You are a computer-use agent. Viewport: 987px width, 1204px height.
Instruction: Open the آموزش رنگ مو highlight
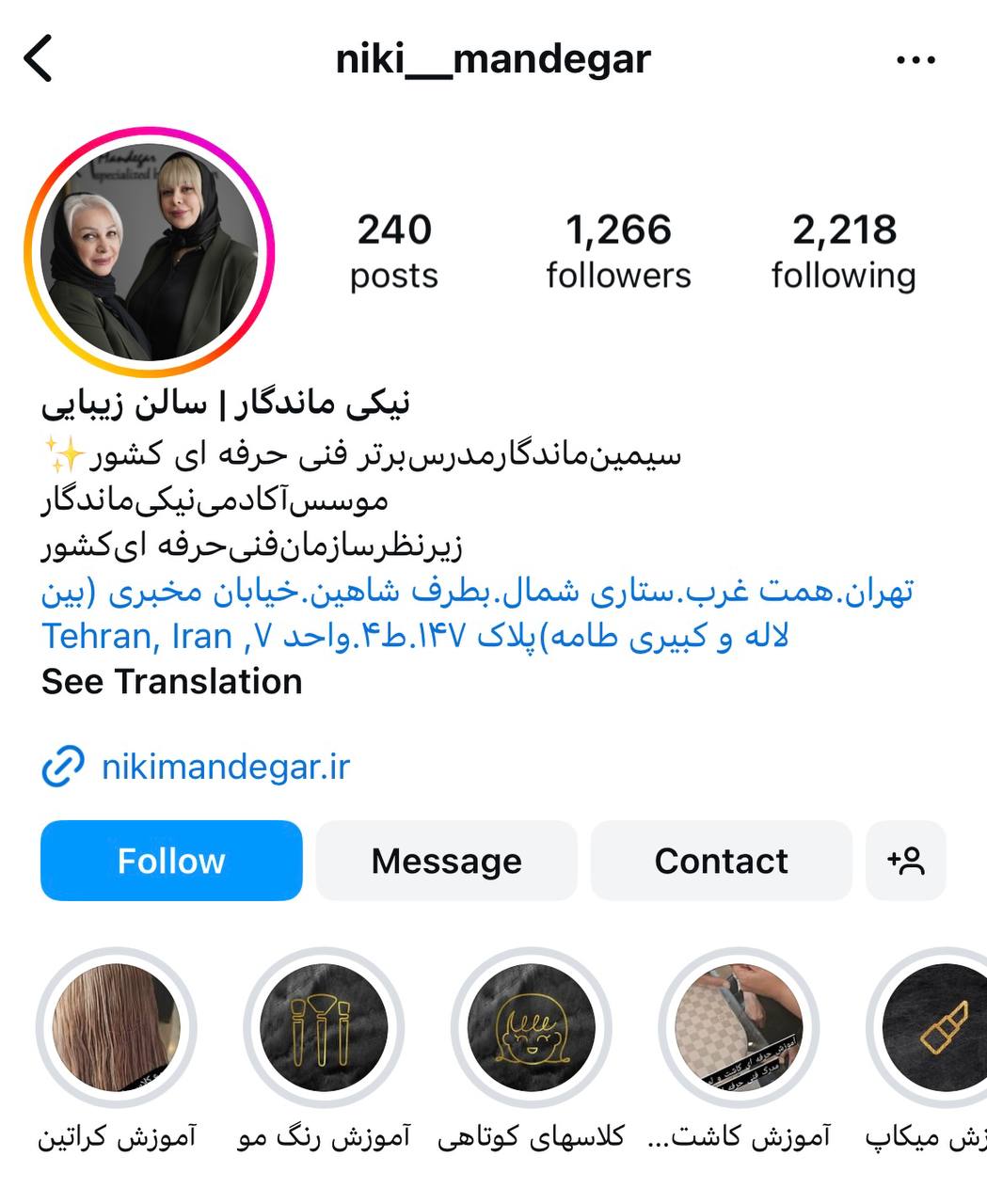click(324, 1027)
